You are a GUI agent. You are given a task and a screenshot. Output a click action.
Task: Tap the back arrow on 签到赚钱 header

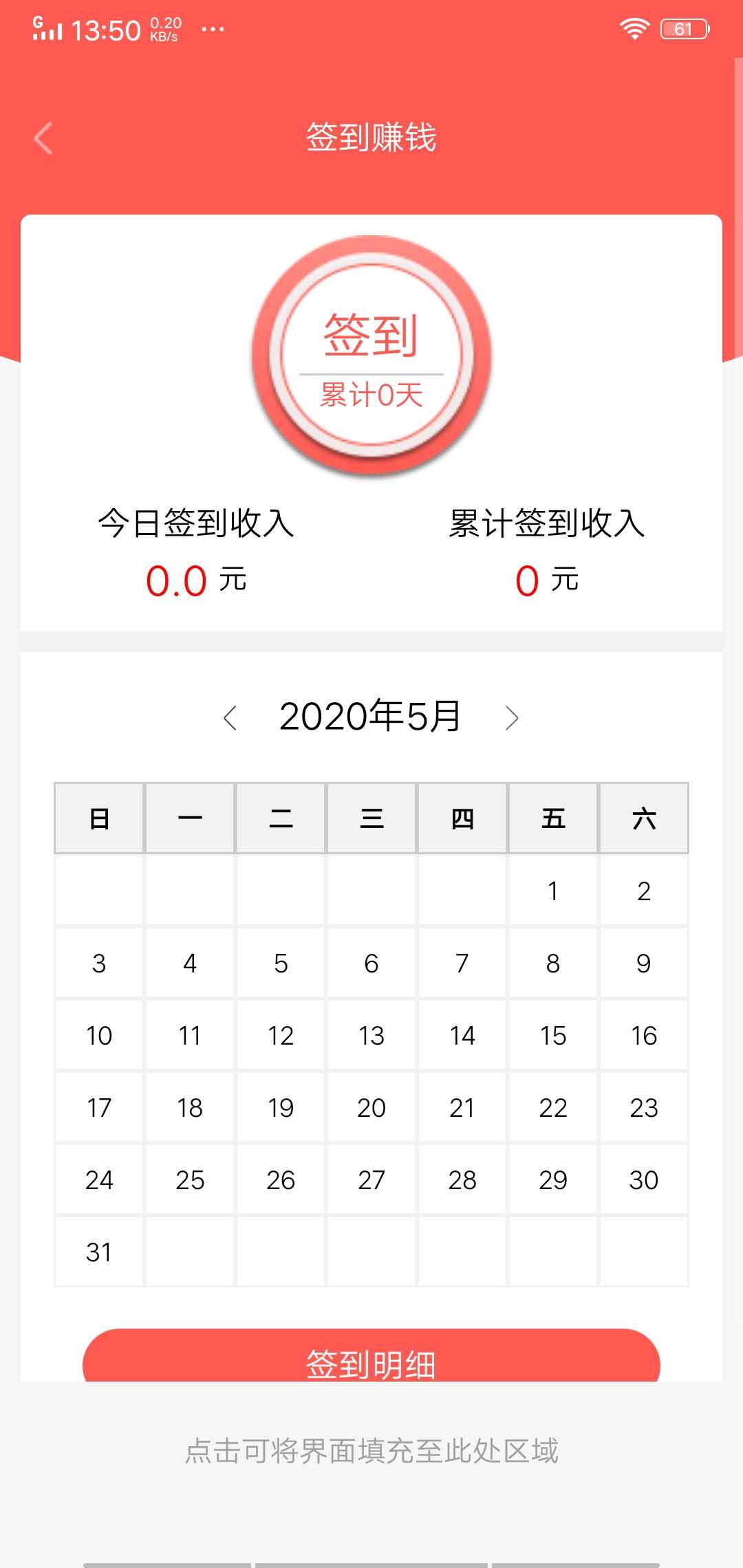(x=43, y=139)
